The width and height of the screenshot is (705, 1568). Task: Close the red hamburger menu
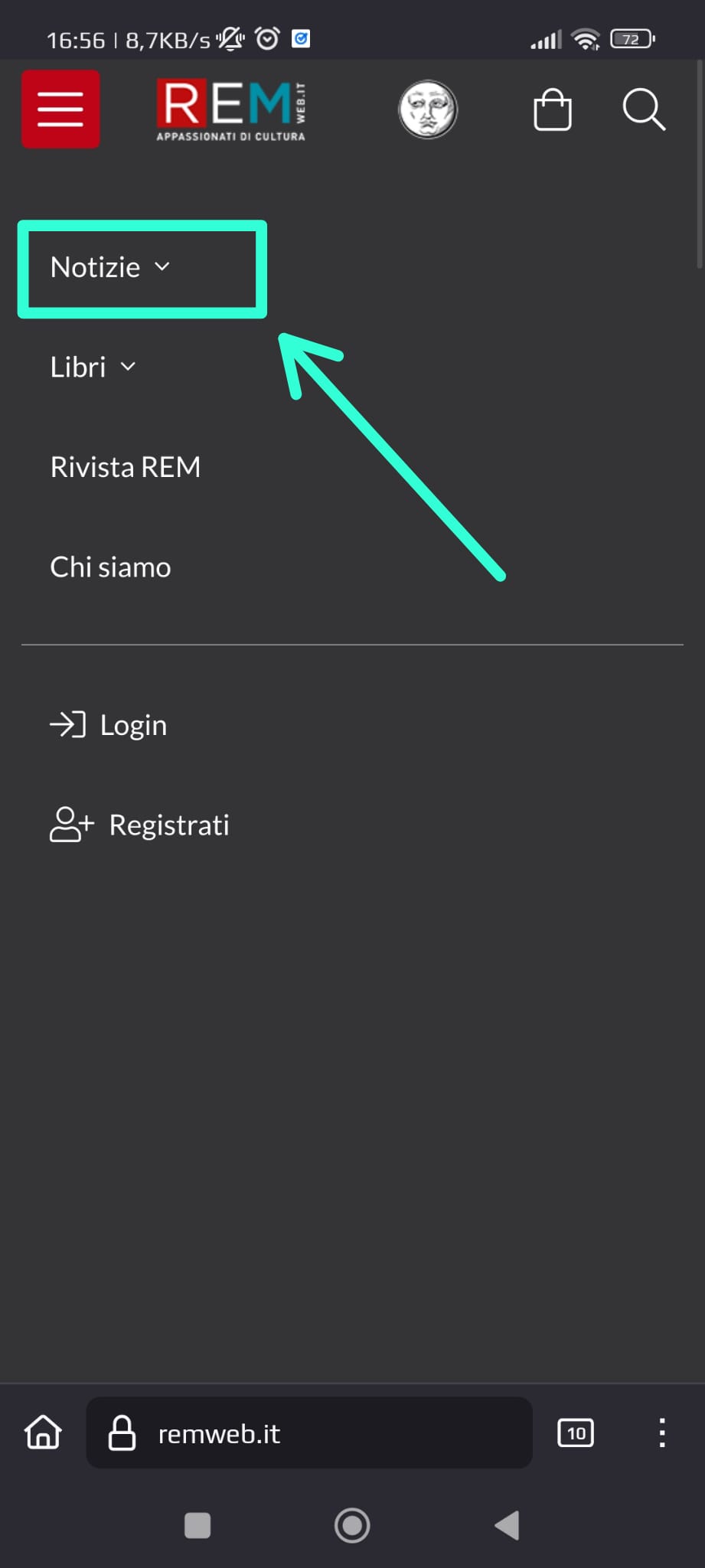[x=60, y=109]
